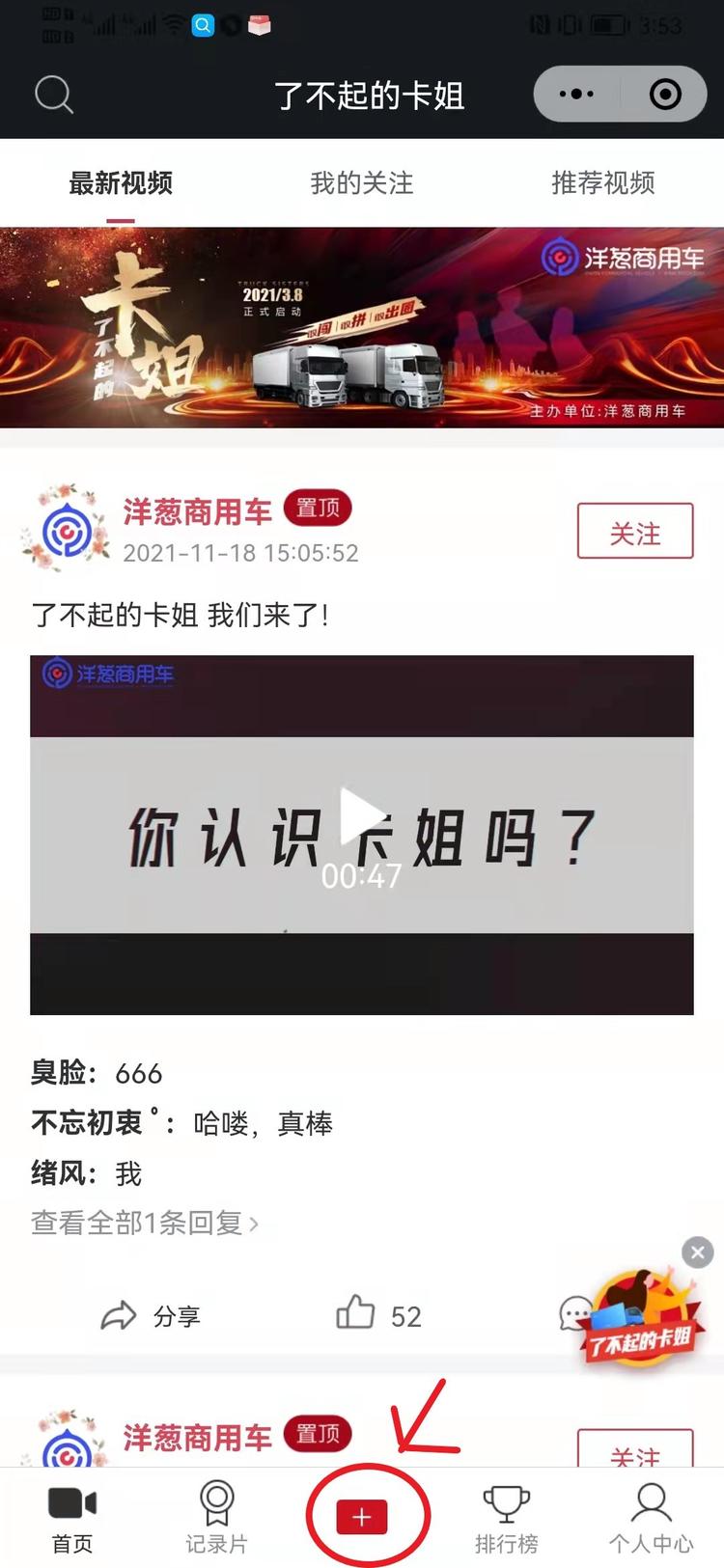This screenshot has height=1568, width=724.
Task: Open the 排行榜 tab
Action: tap(507, 1519)
